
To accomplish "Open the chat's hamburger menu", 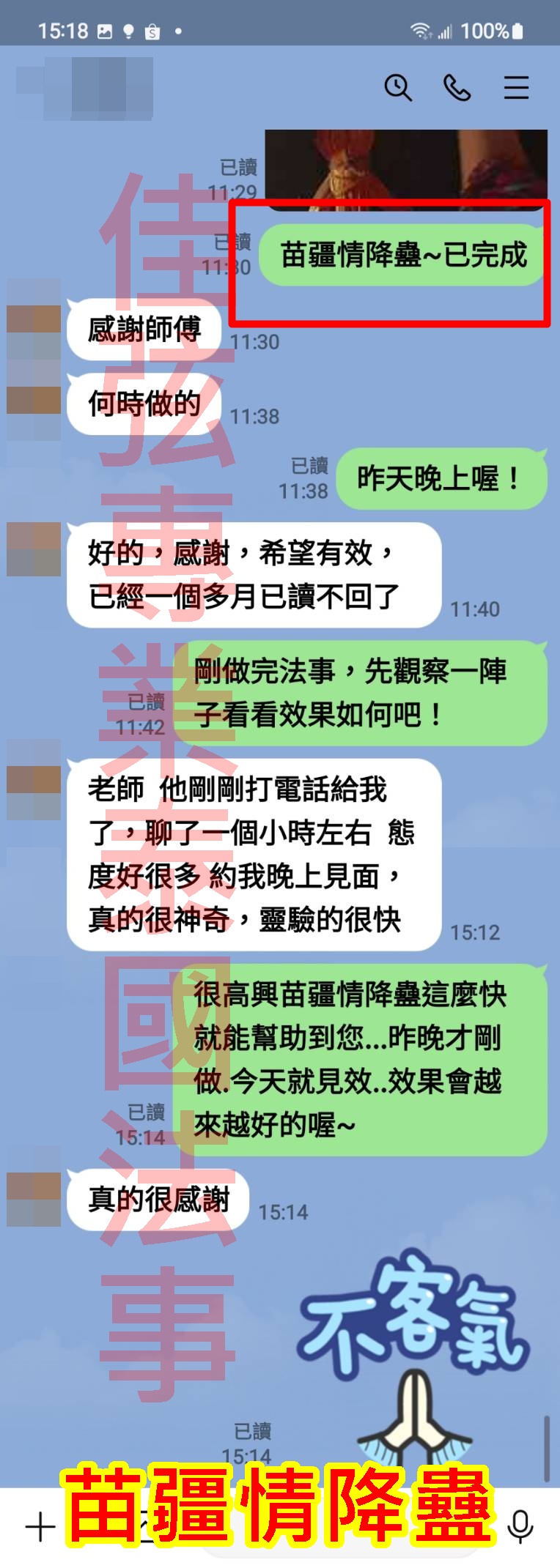I will point(516,88).
